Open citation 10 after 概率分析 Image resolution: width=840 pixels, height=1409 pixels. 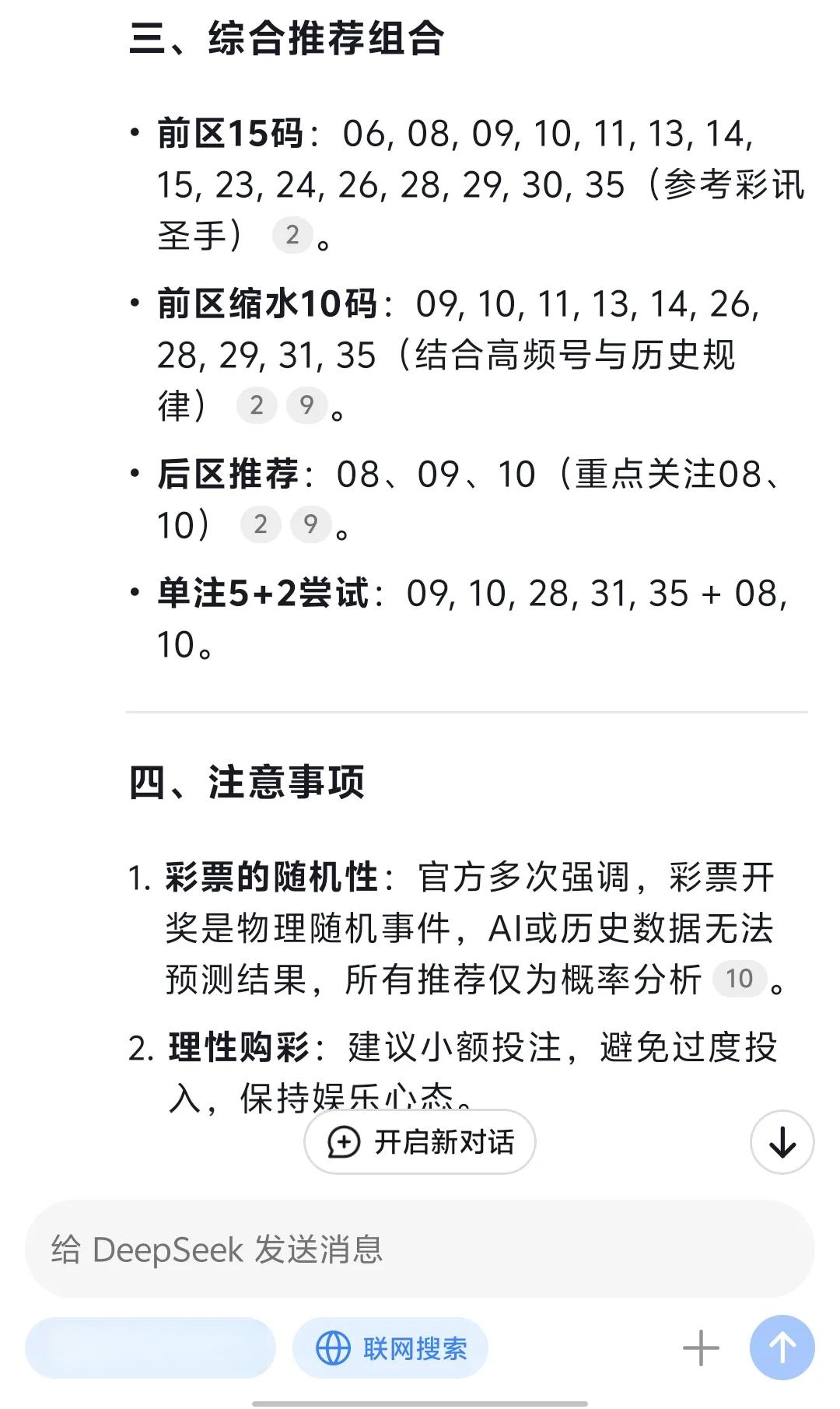pos(740,979)
